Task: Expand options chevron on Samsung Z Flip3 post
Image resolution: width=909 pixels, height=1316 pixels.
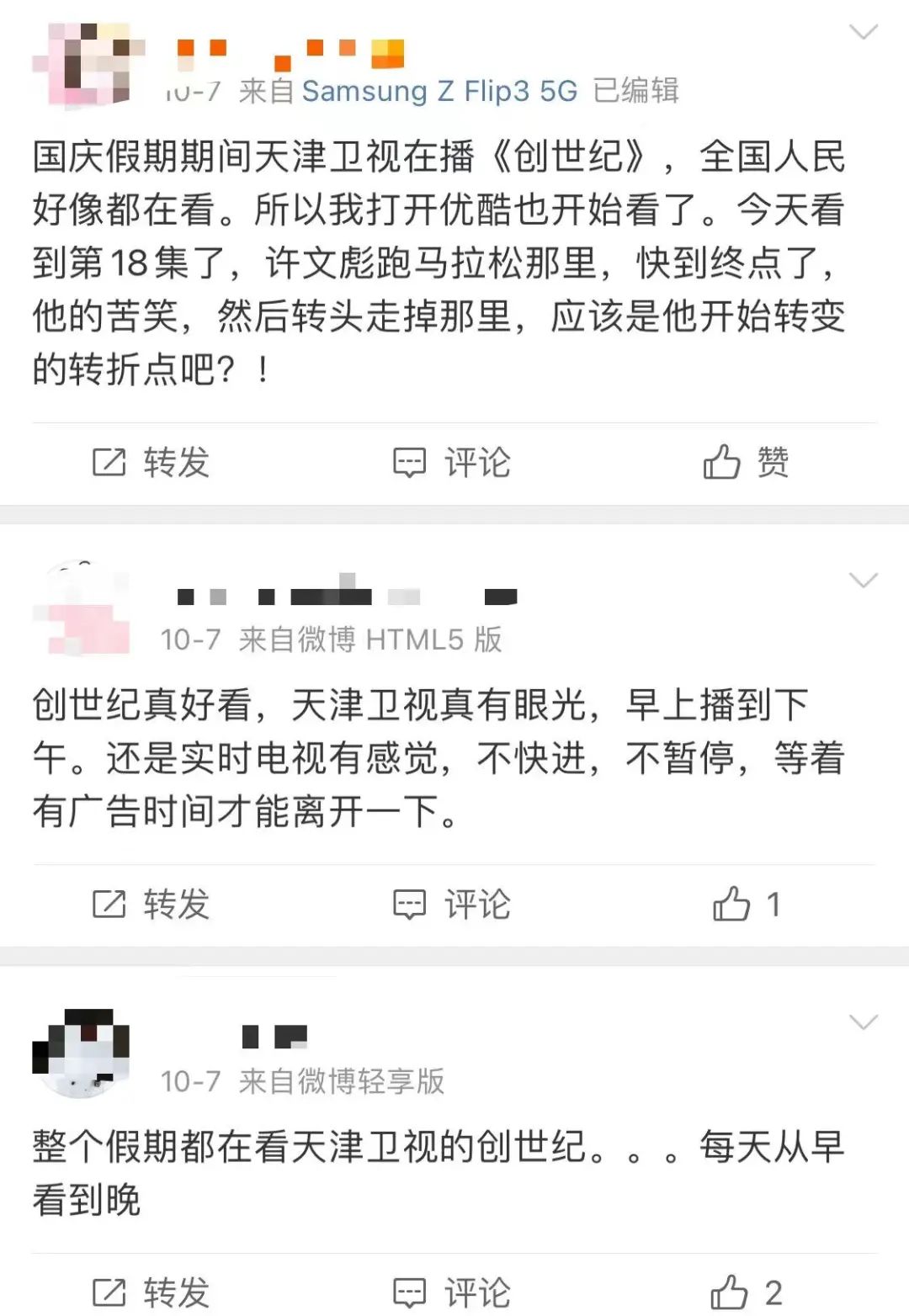Action: 864,33
